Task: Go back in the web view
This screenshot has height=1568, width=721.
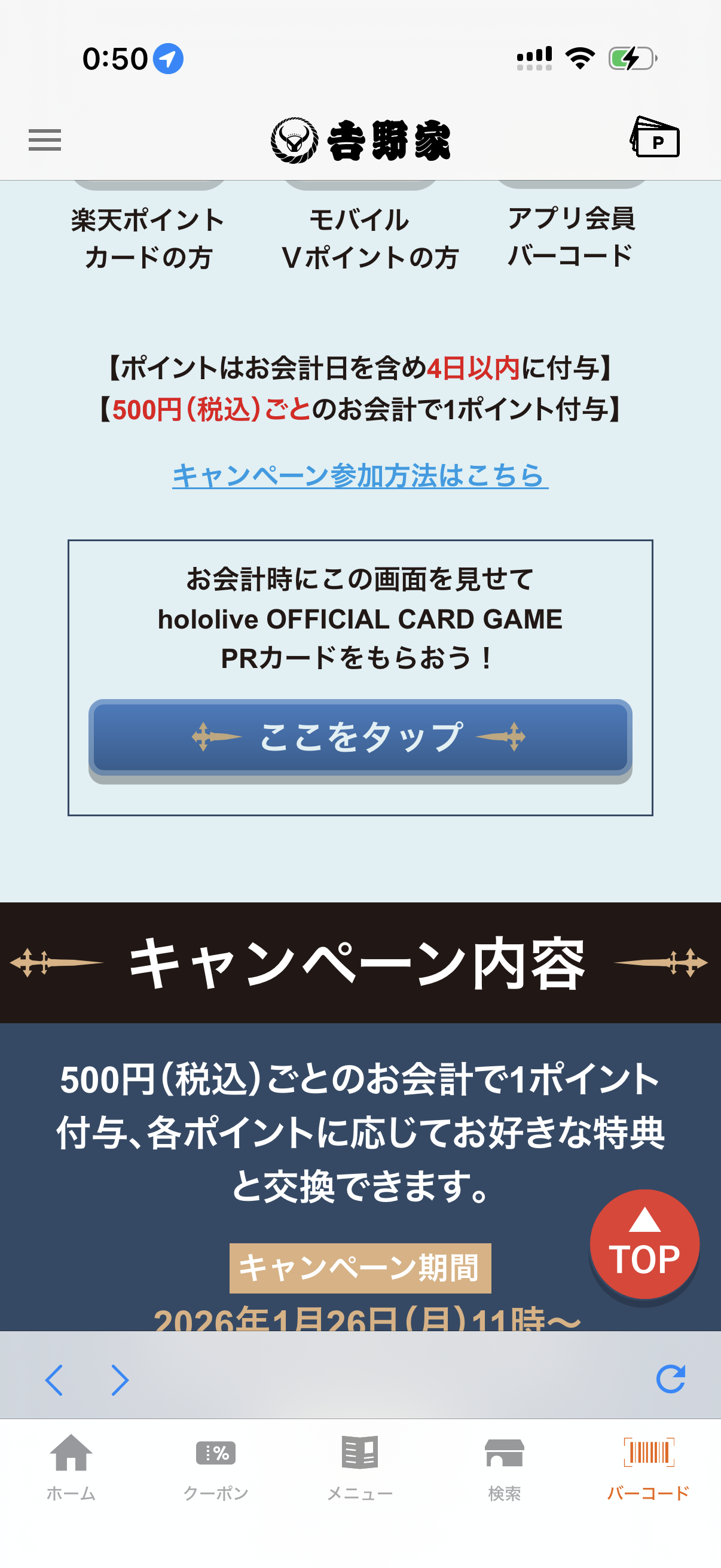Action: click(x=54, y=1380)
